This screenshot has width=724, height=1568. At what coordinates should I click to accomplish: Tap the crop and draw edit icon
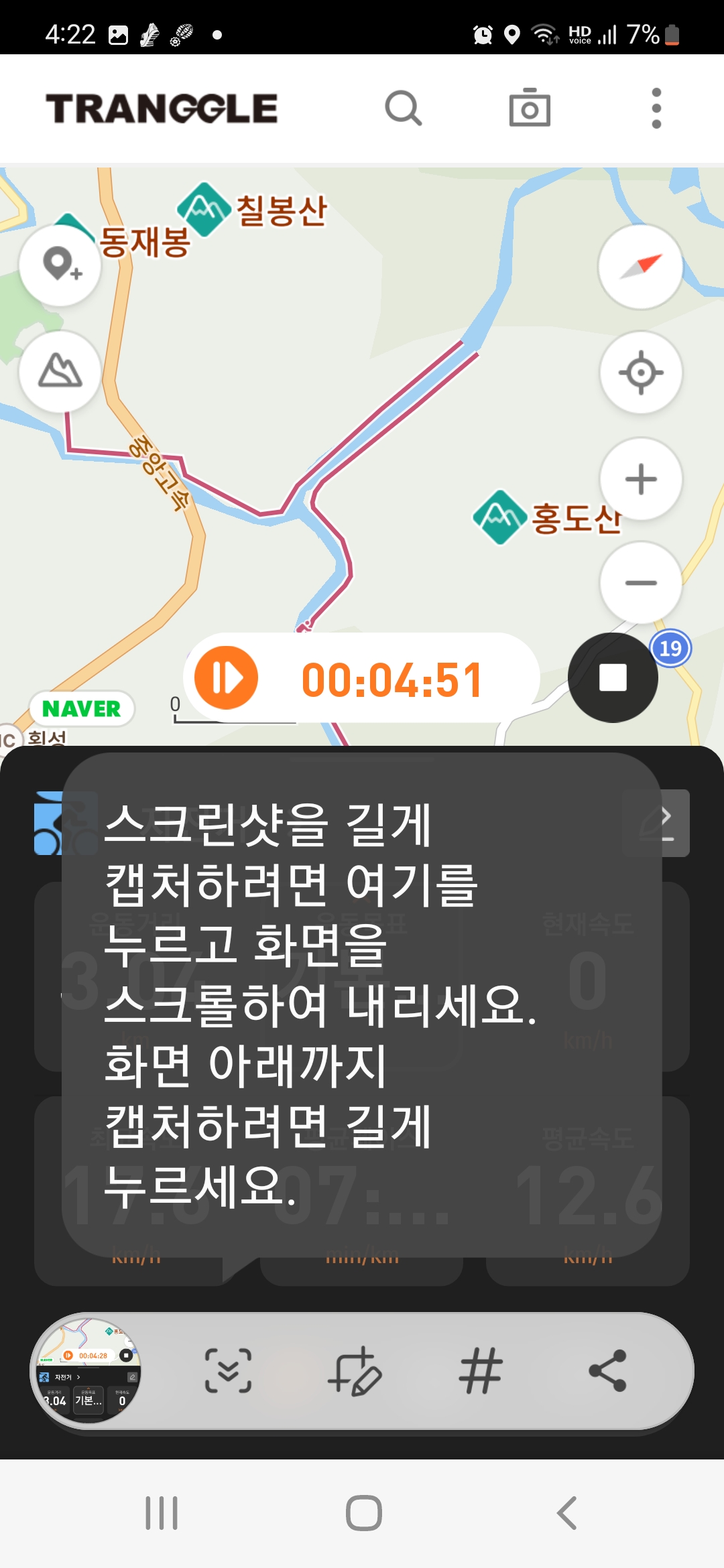pos(355,1370)
